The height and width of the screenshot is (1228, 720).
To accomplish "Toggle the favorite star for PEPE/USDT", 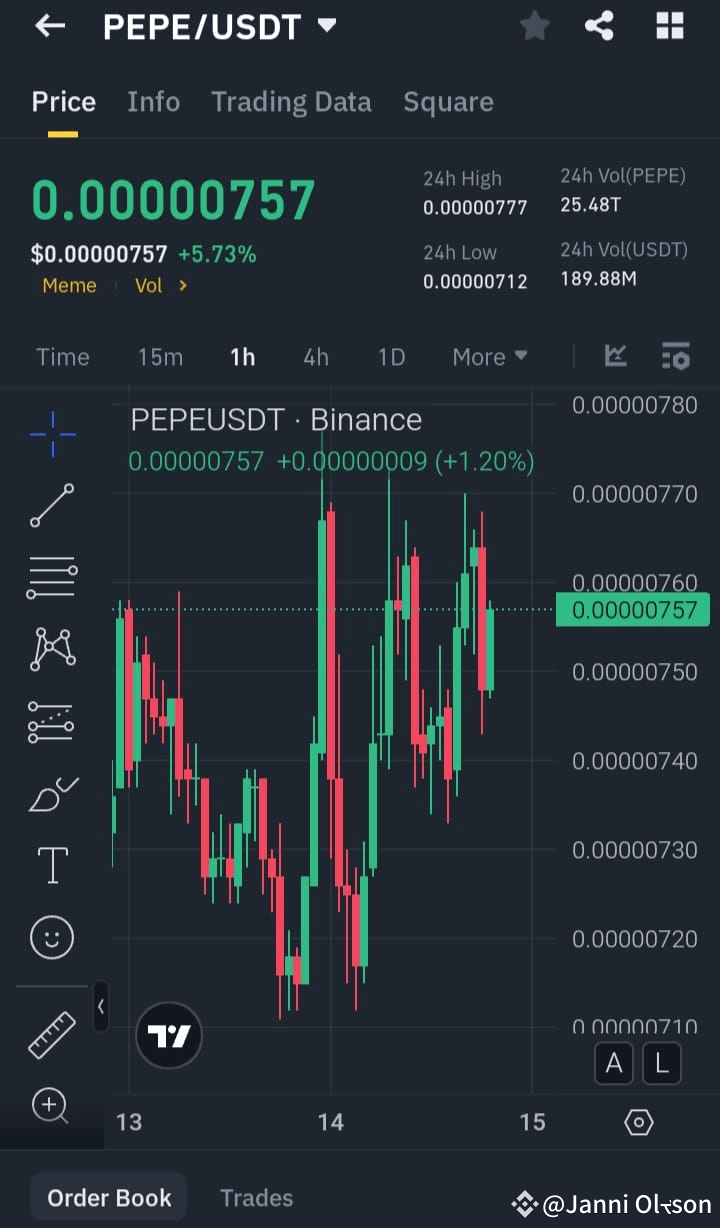I will point(534,26).
